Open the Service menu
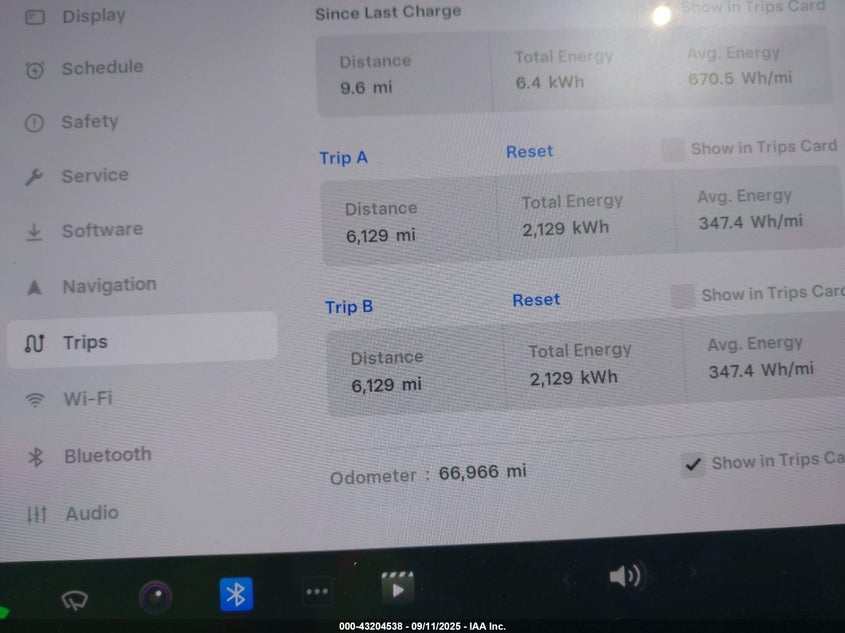This screenshot has height=633, width=845. [x=94, y=176]
